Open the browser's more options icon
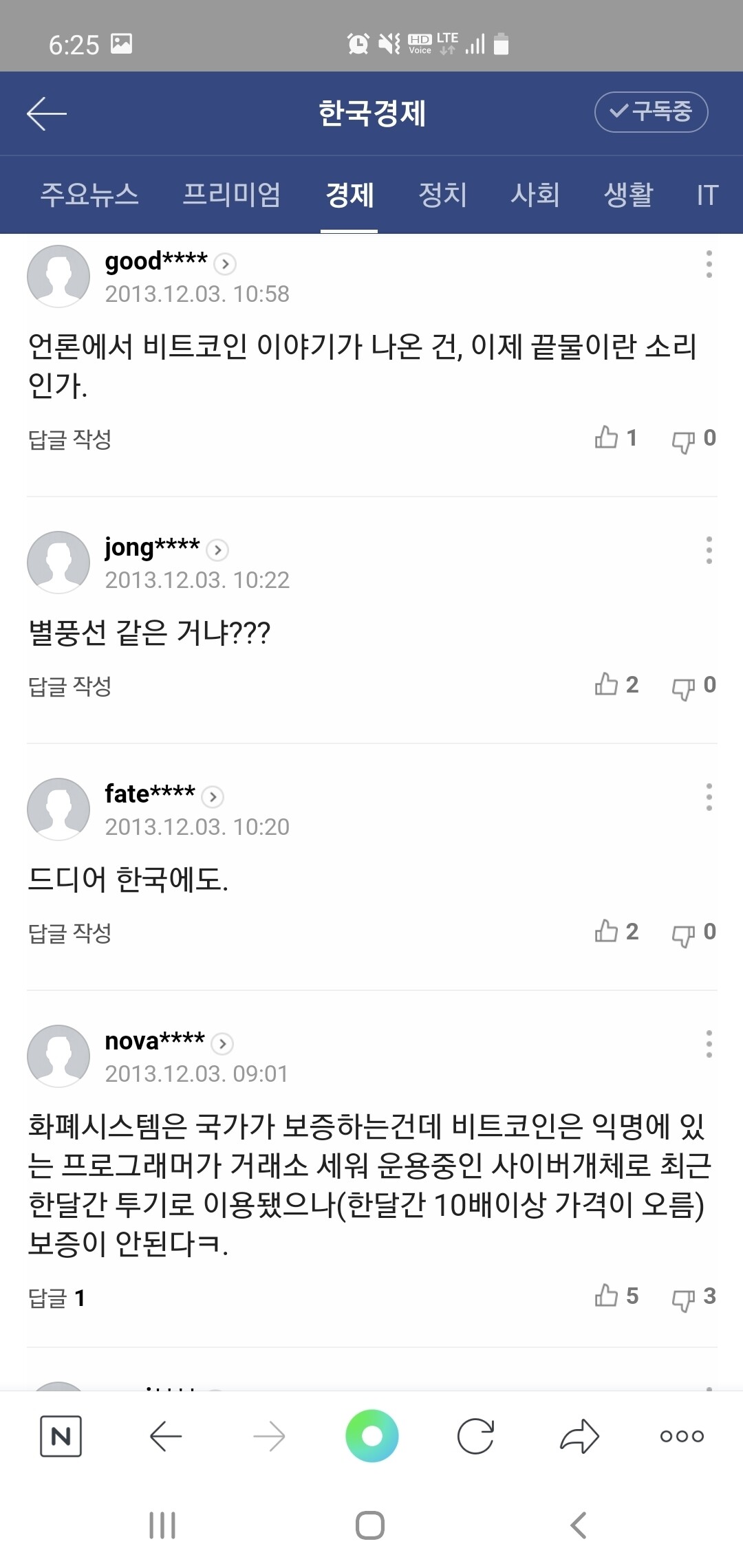The width and height of the screenshot is (743, 1568). (x=680, y=1435)
